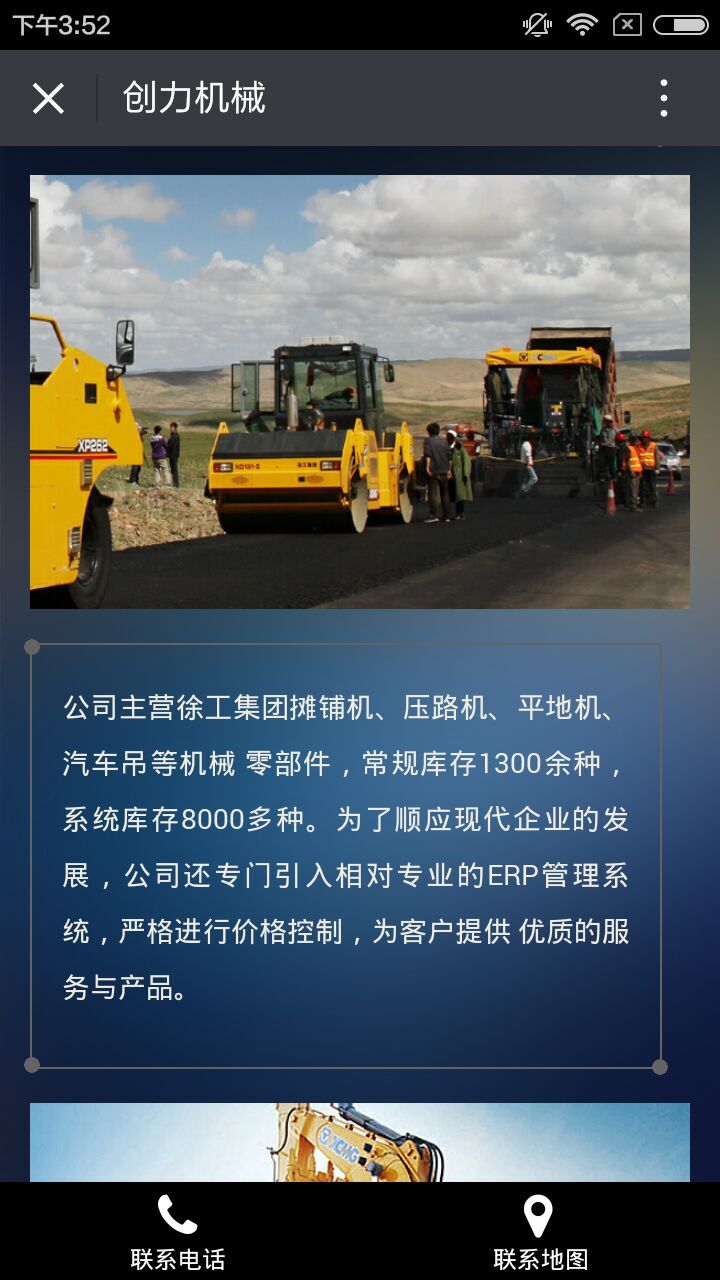720x1280 pixels.
Task: Open the three-dot overflow menu
Action: coord(663,98)
